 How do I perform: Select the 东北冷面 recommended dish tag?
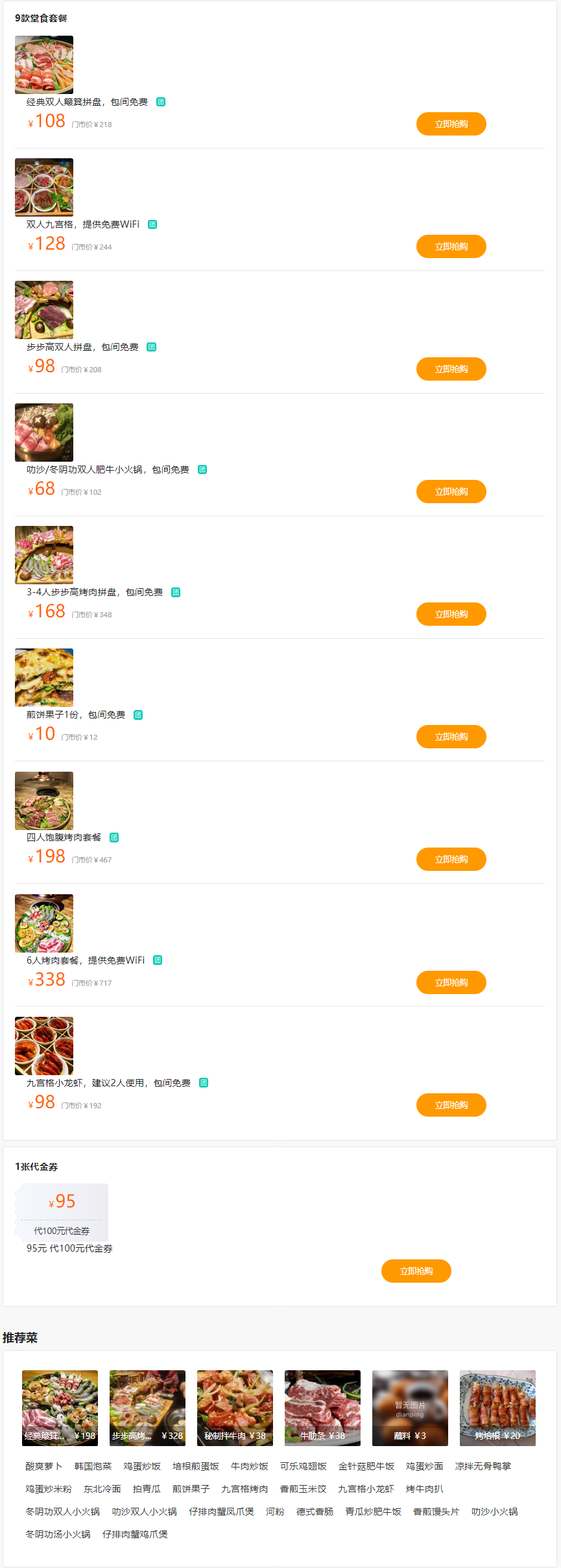[102, 1489]
